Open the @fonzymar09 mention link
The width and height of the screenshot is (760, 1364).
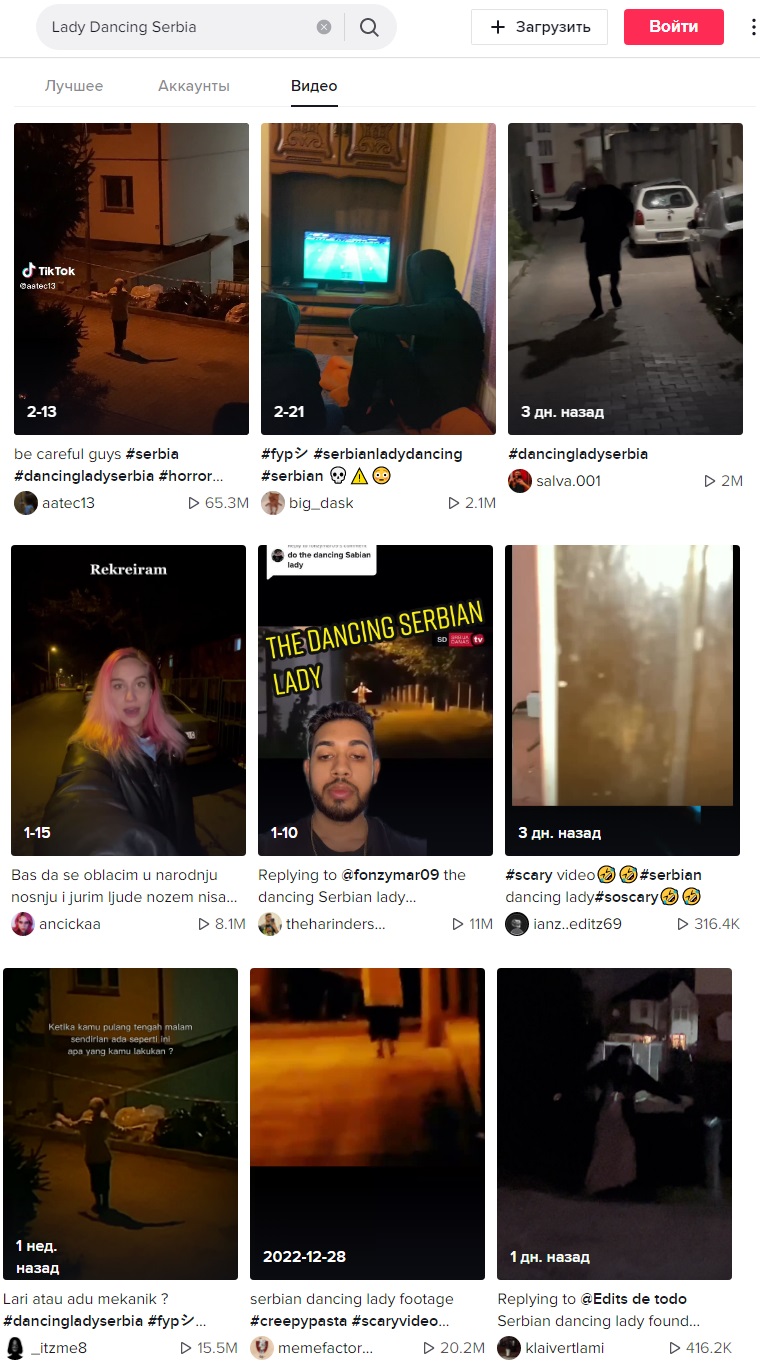[390, 875]
